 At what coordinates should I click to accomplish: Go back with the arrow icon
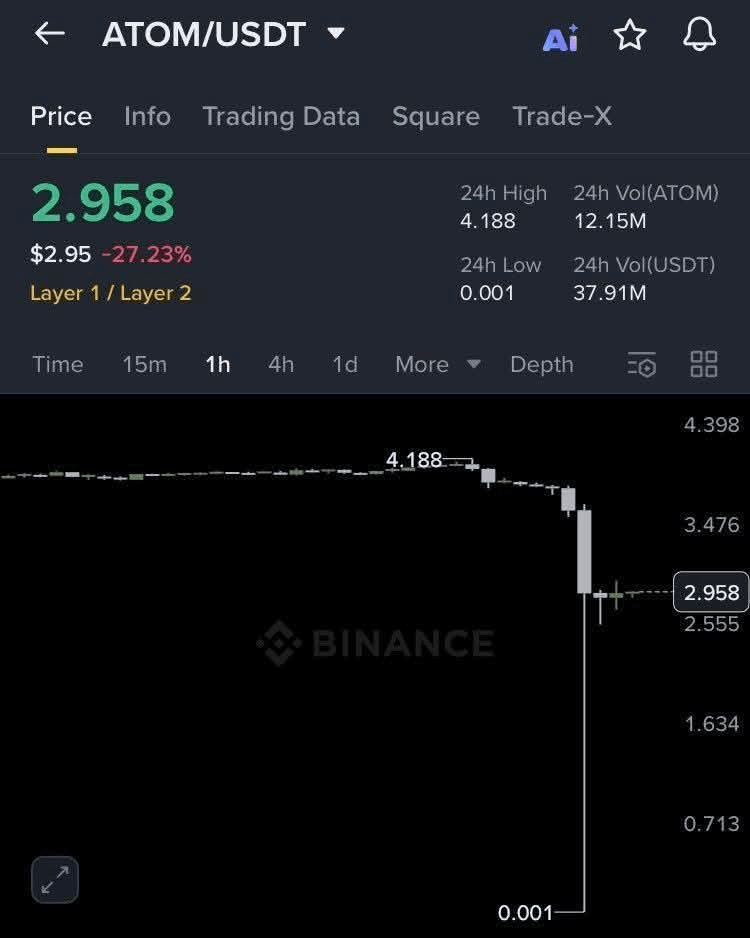point(49,34)
